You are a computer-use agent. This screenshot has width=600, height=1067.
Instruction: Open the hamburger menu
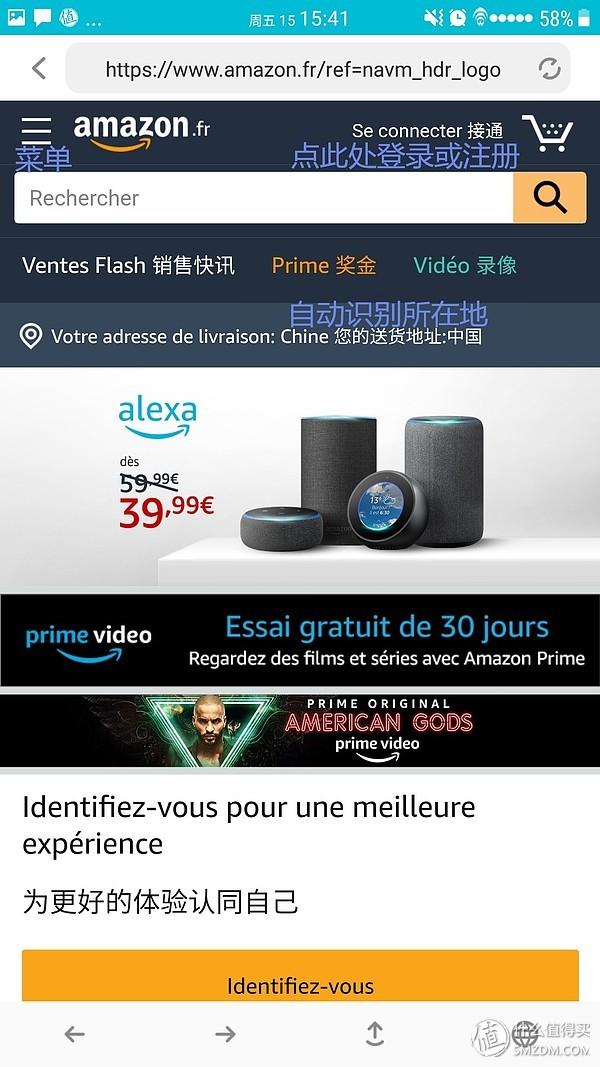pyautogui.click(x=37, y=131)
